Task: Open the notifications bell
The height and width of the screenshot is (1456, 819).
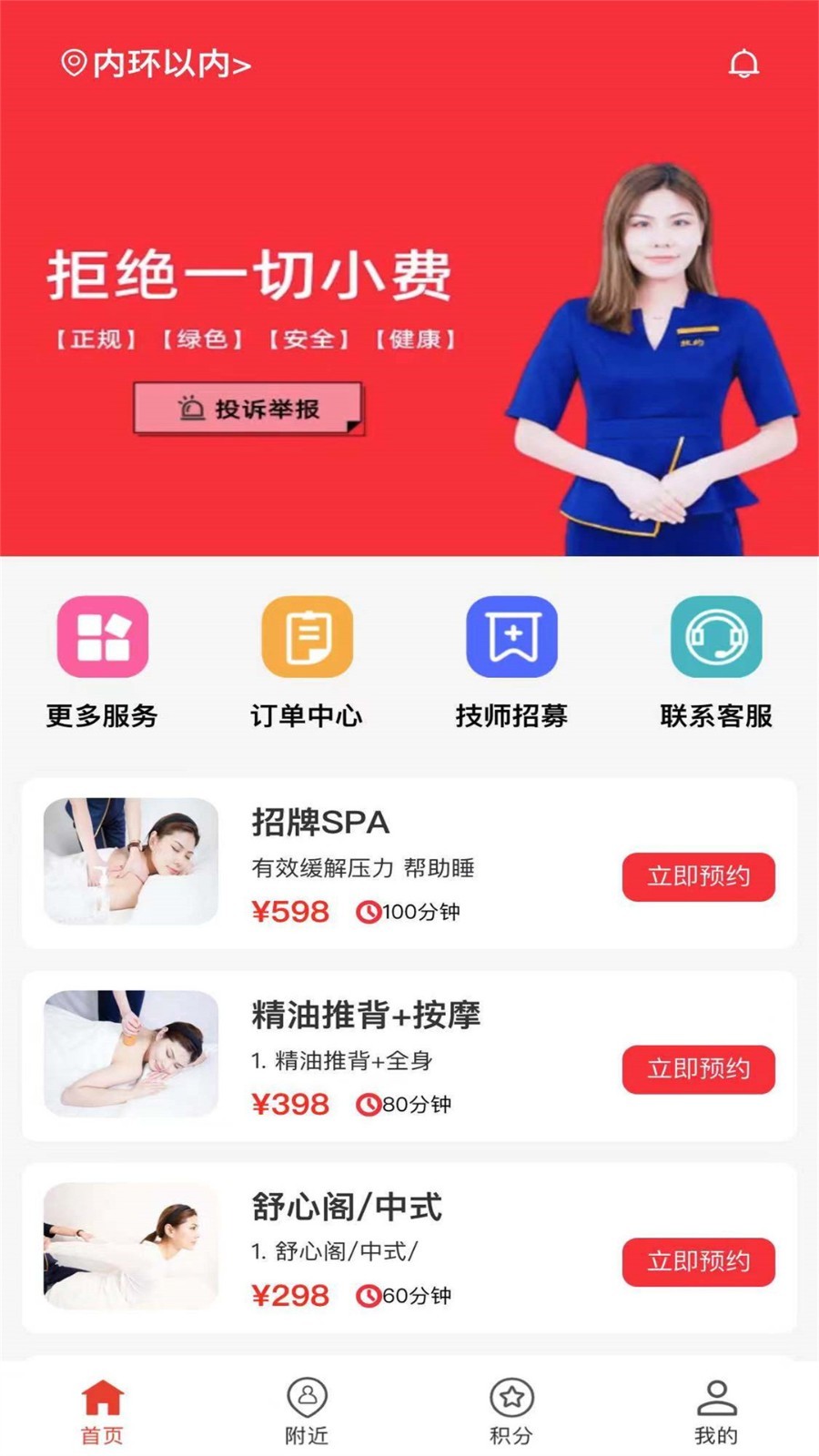Action: [743, 64]
